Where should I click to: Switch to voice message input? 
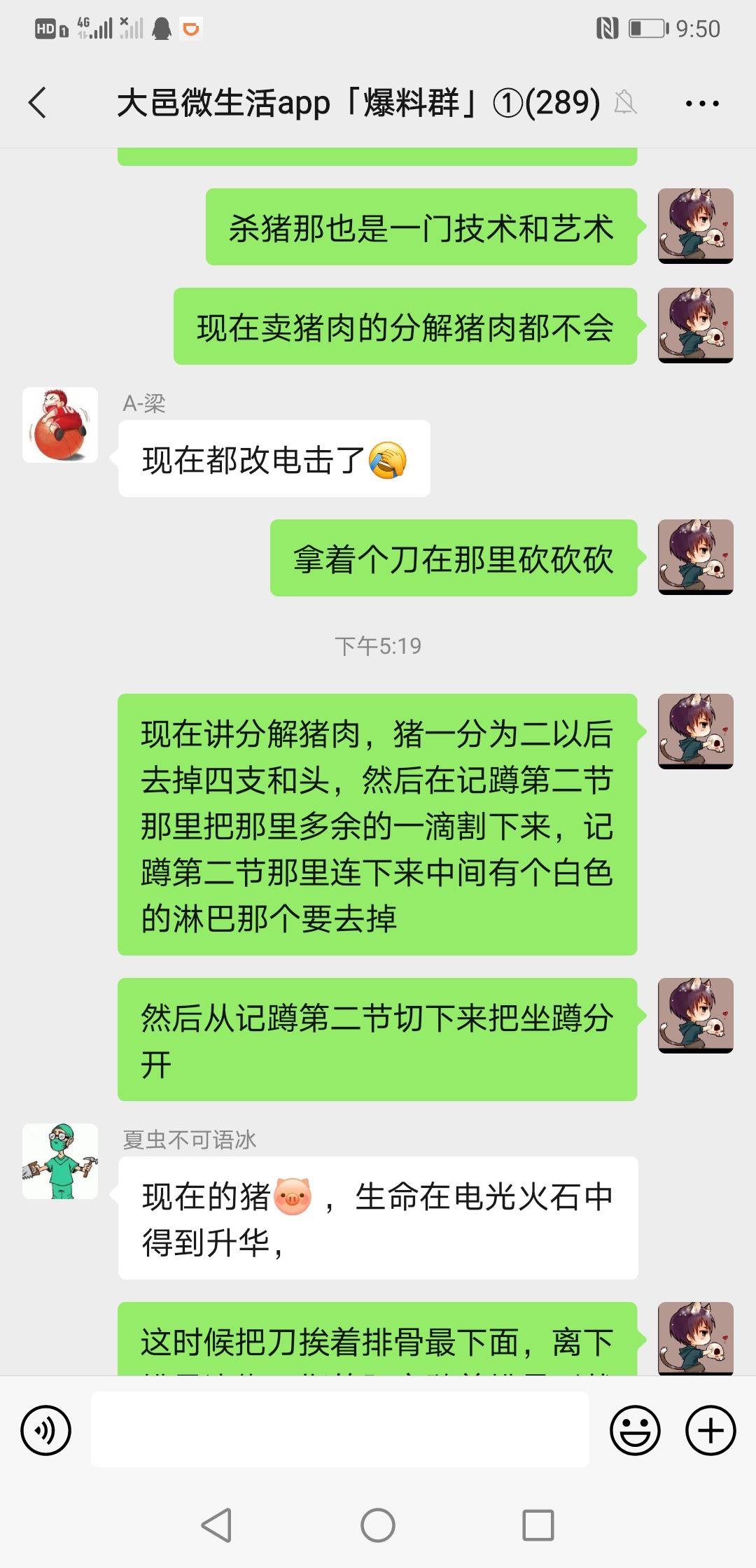pos(46,1429)
